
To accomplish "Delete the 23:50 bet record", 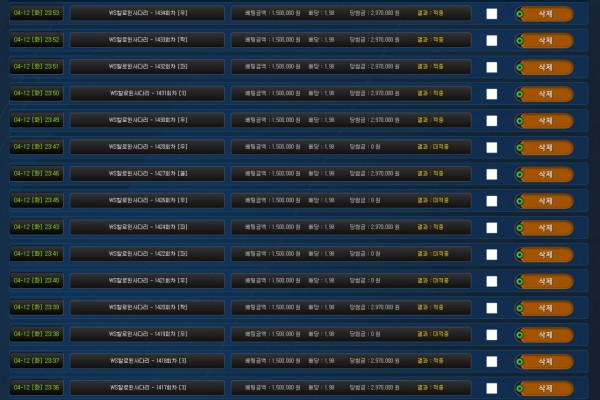I will pyautogui.click(x=545, y=94).
